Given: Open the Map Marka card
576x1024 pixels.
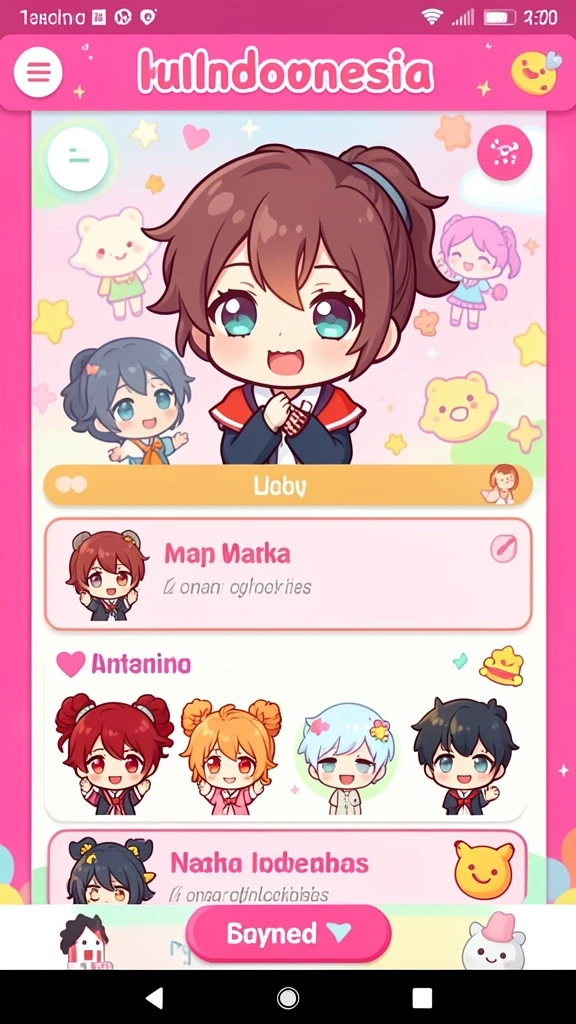Looking at the screenshot, I should [x=288, y=574].
